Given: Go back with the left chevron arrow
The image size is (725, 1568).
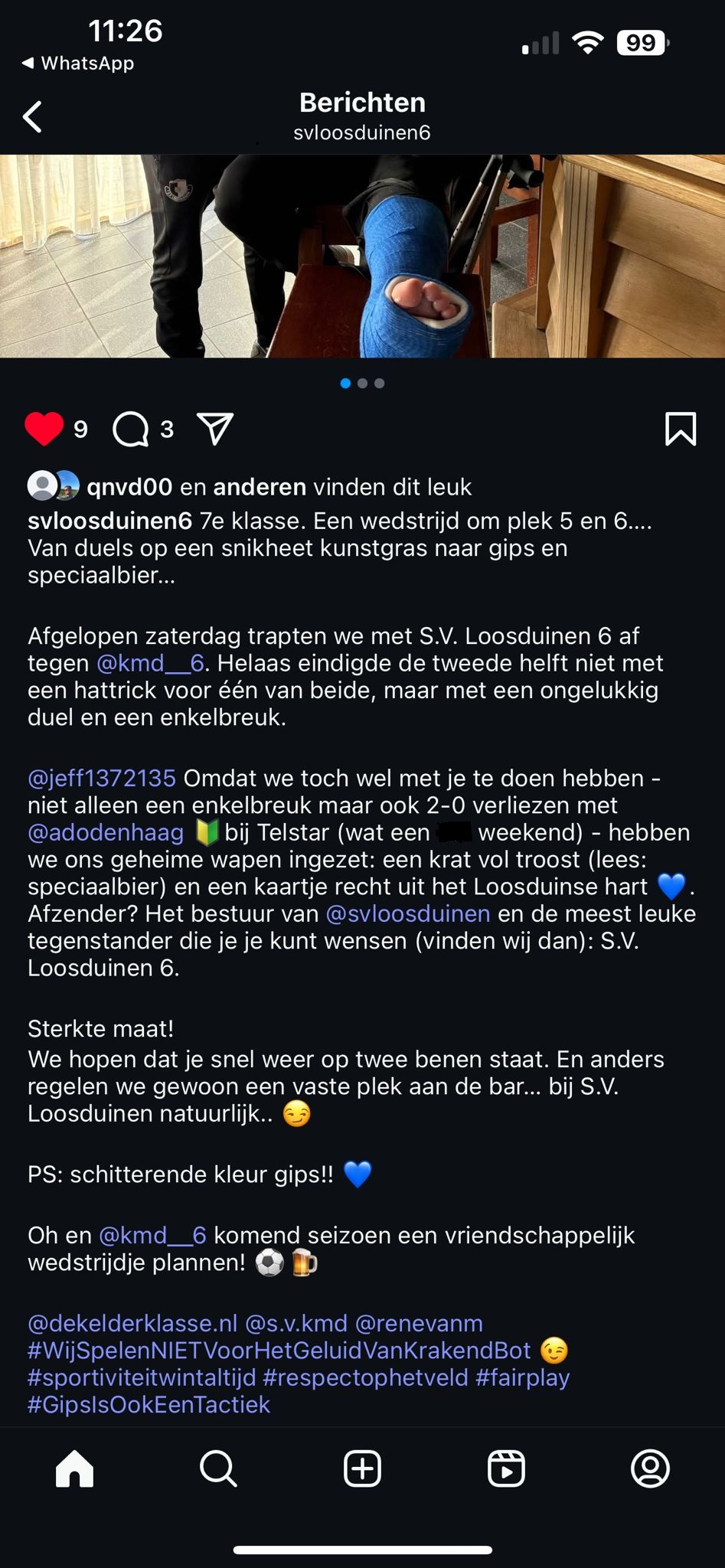Looking at the screenshot, I should tap(32, 116).
